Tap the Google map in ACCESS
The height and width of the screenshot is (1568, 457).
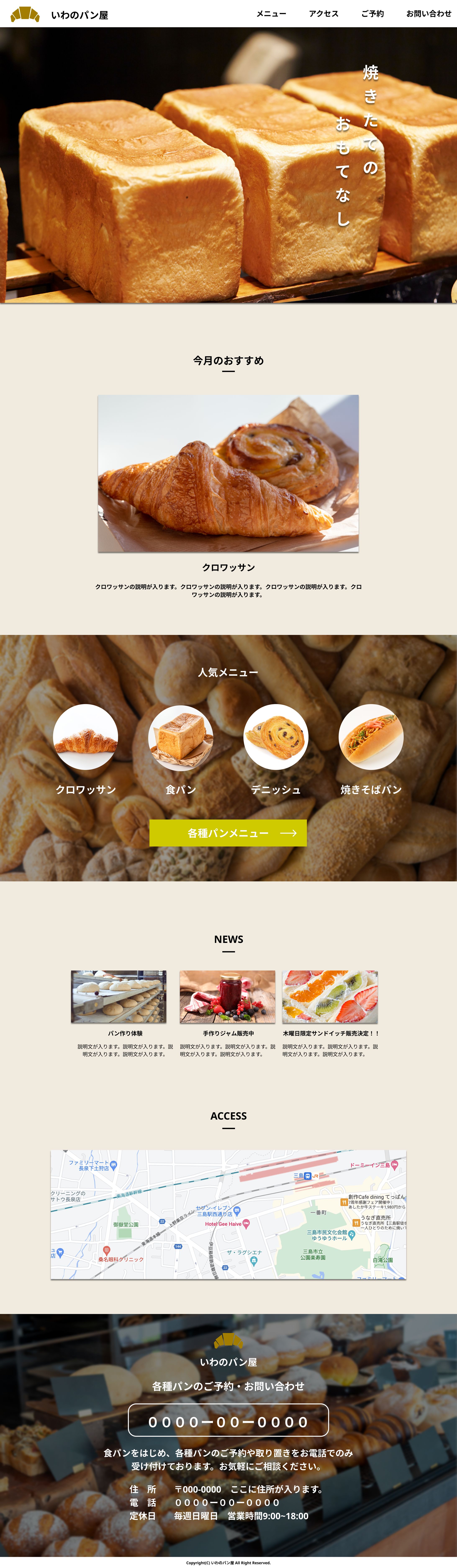228,1214
